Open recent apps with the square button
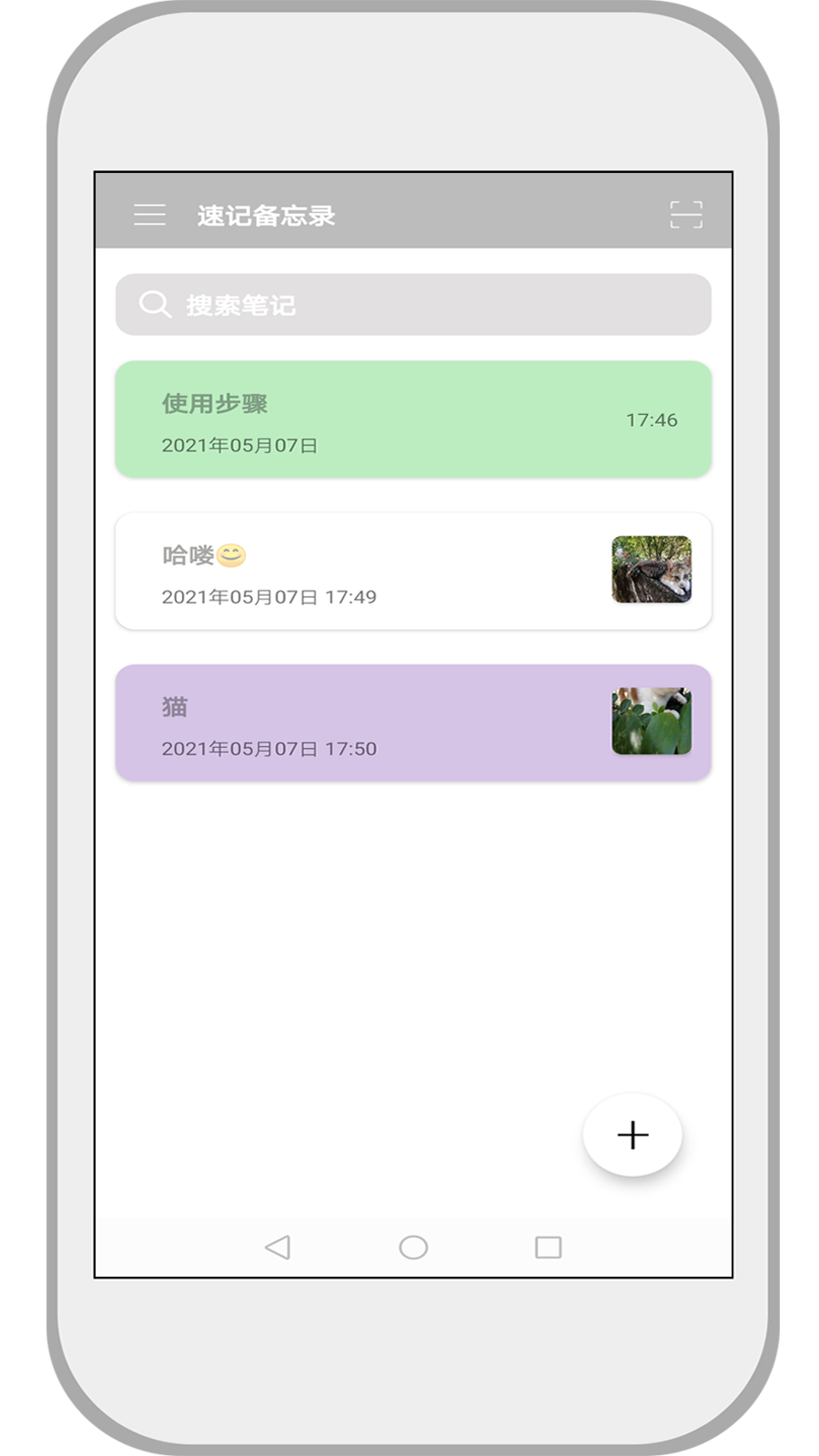This screenshot has height=1456, width=819. [548, 1247]
